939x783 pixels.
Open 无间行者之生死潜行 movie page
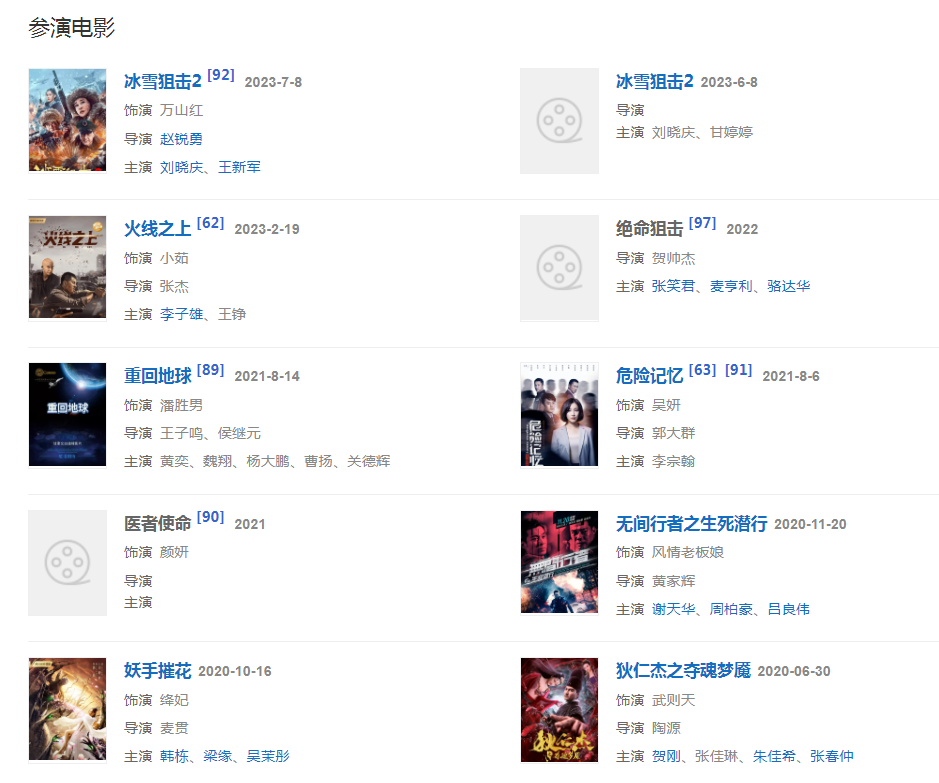pyautogui.click(x=691, y=524)
